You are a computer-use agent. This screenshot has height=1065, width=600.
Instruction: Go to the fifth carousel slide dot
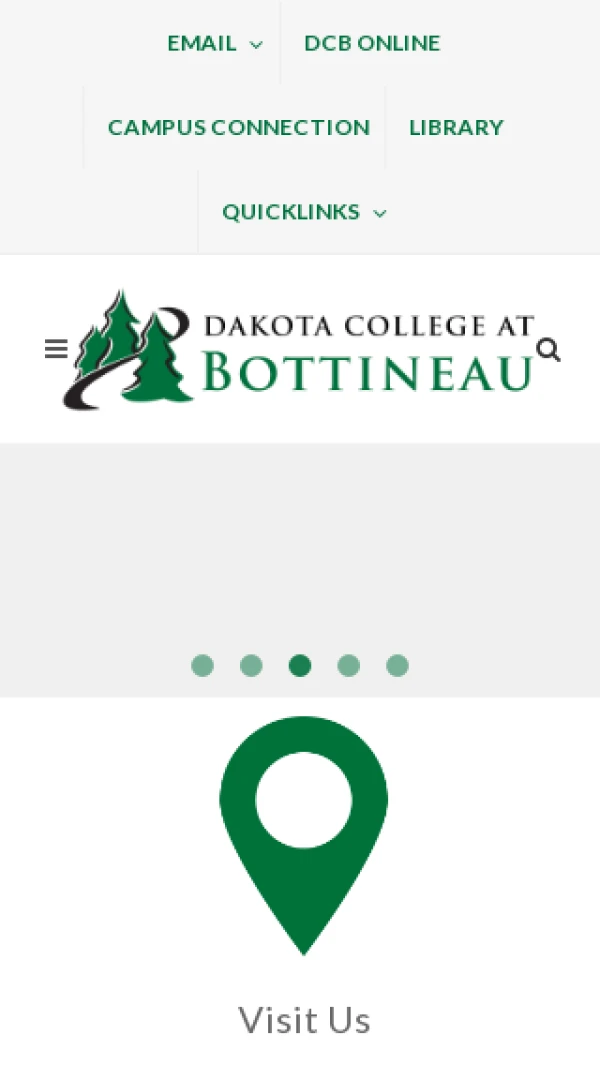click(x=397, y=666)
